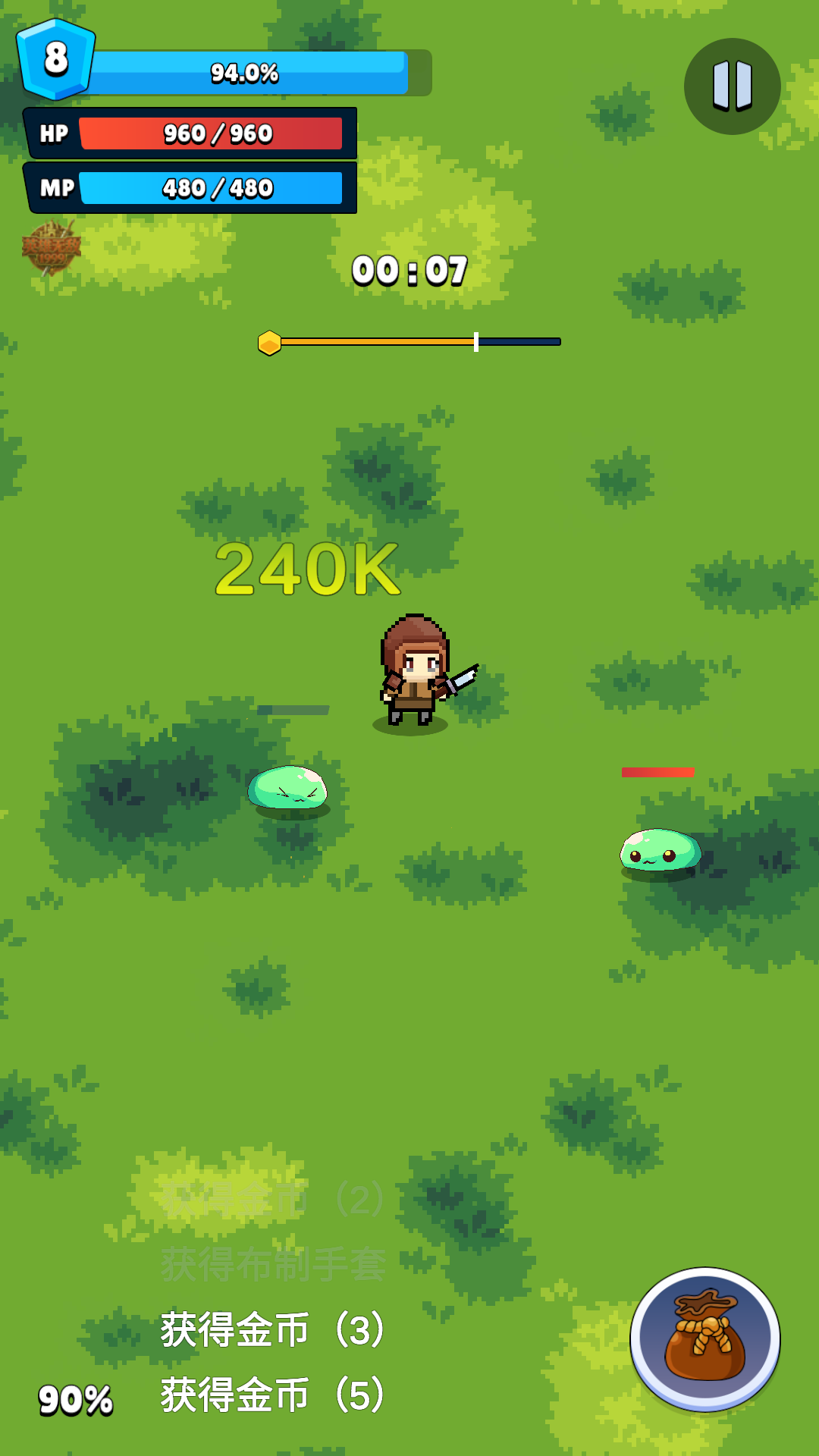819x1456 pixels.
Task: Pause the game
Action: pos(732,86)
